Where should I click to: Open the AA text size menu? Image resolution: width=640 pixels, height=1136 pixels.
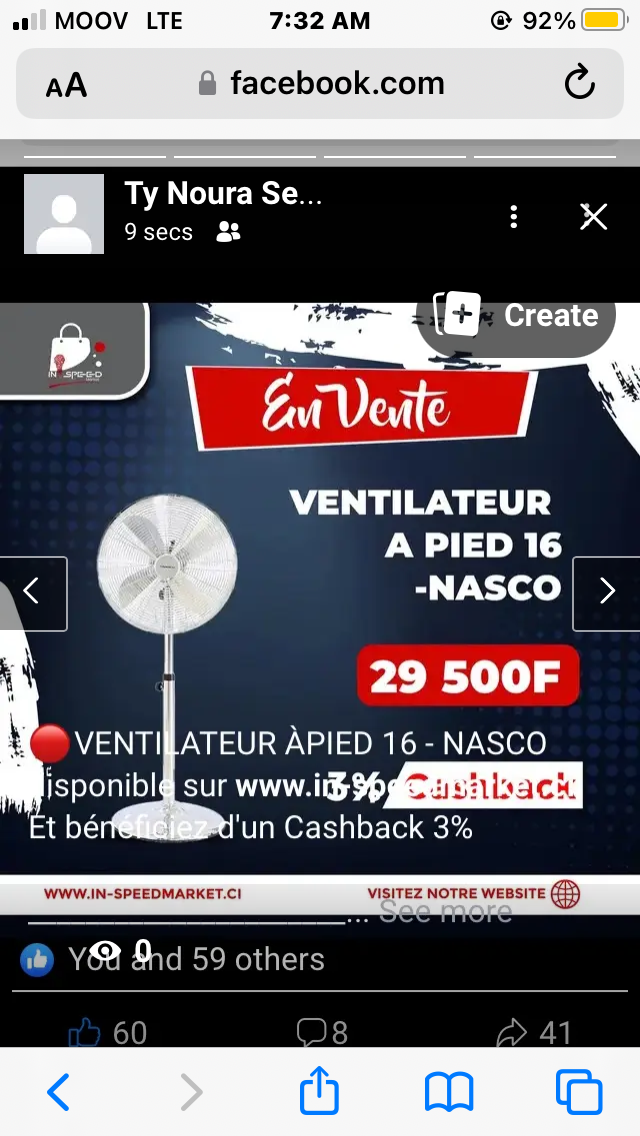coord(66,85)
